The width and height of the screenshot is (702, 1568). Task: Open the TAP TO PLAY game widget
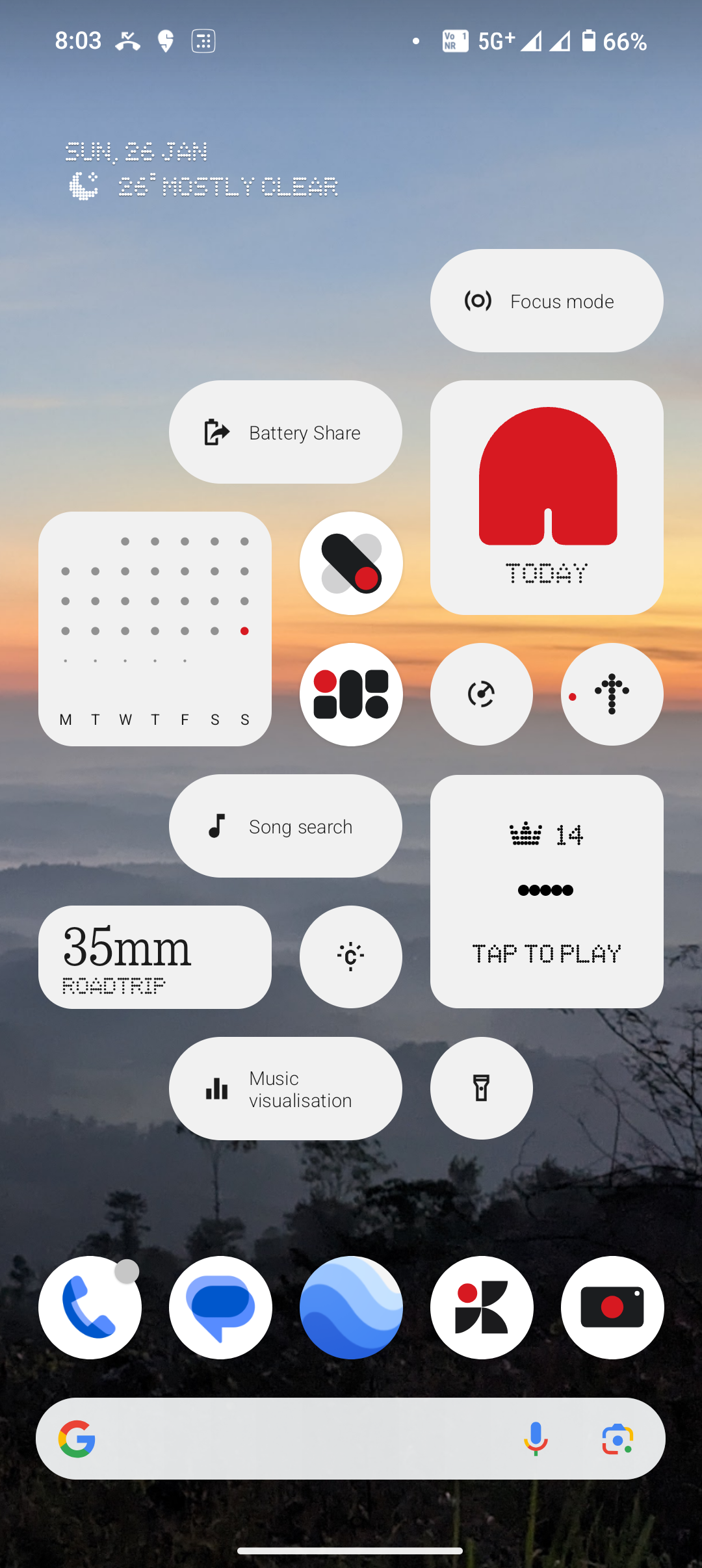click(547, 891)
